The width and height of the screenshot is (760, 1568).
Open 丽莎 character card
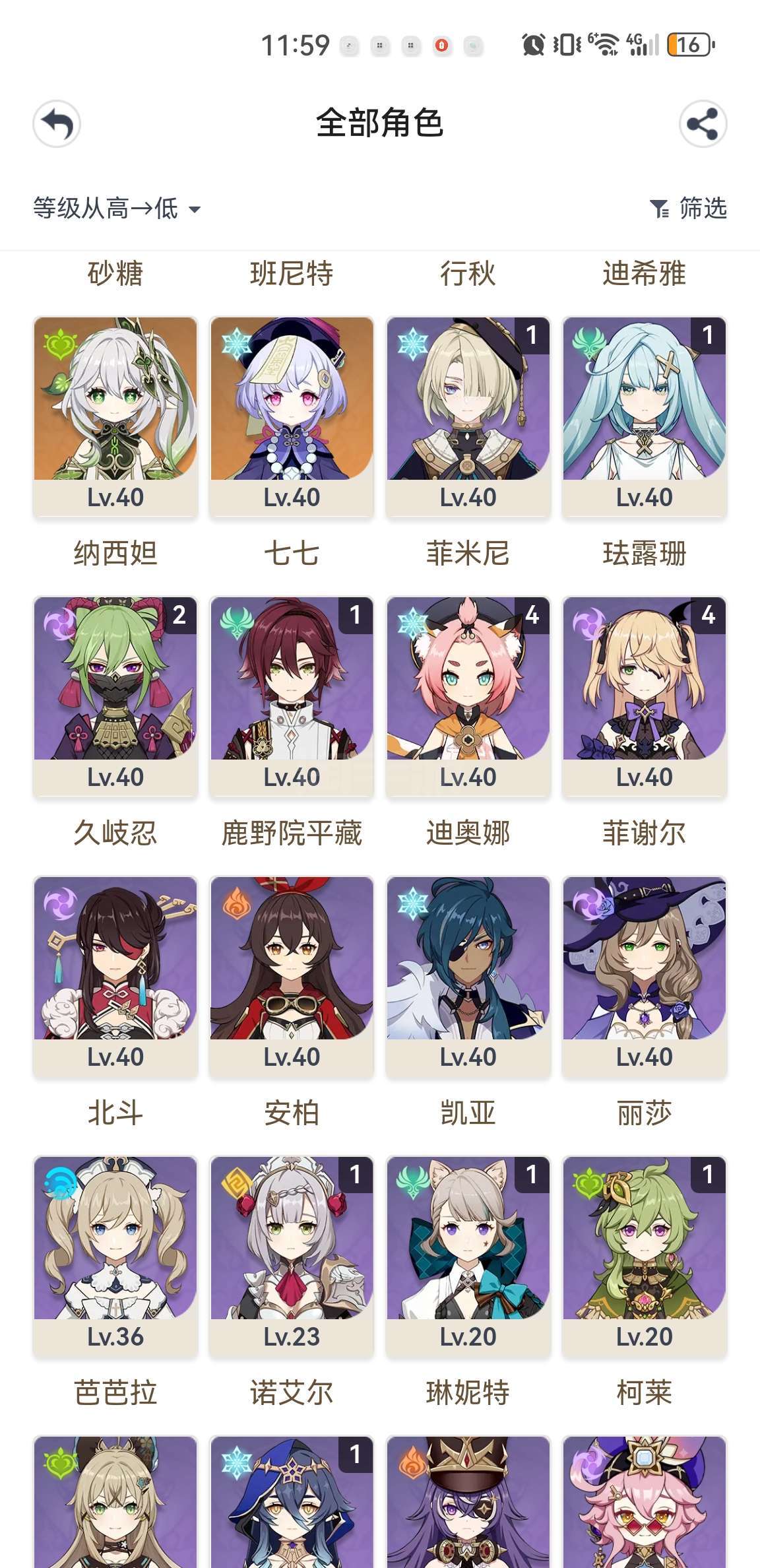645,977
